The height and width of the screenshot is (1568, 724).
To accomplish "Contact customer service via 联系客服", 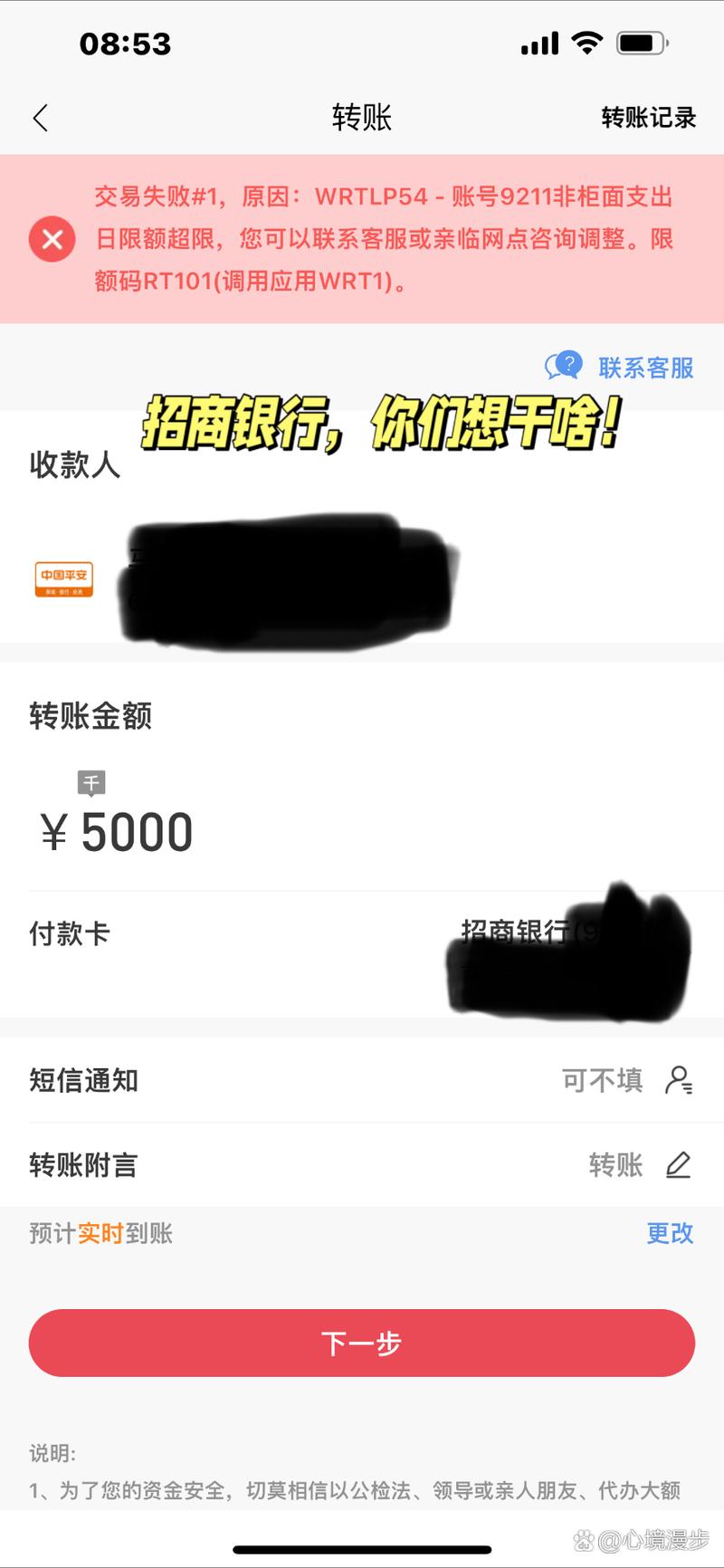I will click(x=621, y=368).
